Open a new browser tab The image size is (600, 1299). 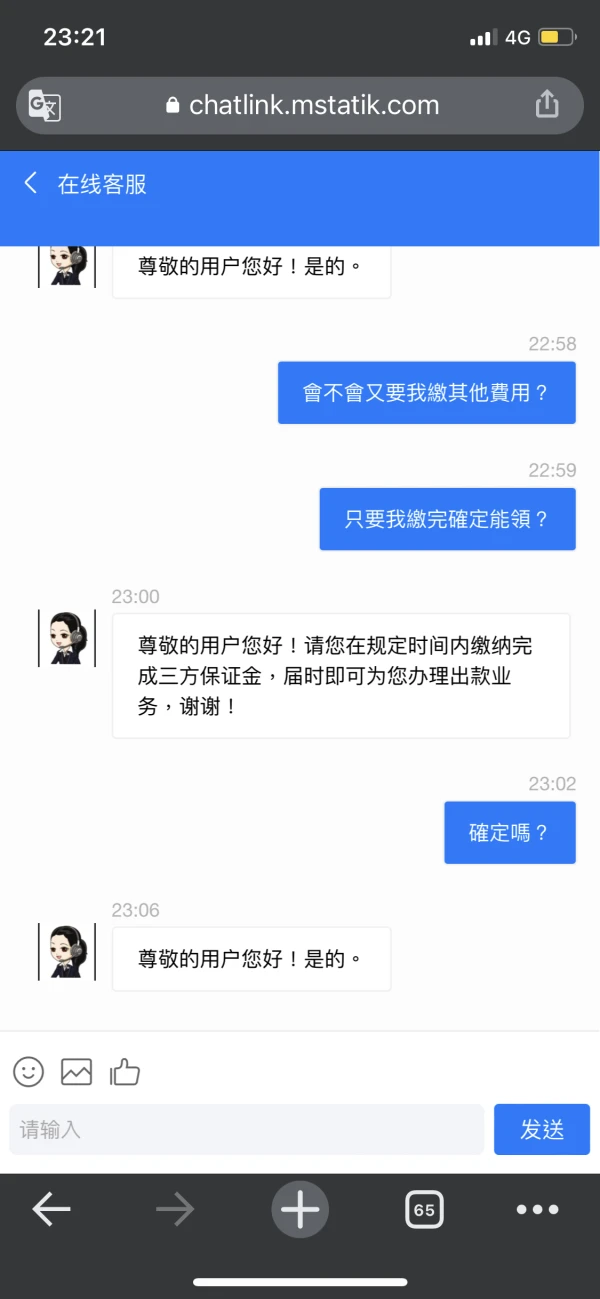[300, 1210]
